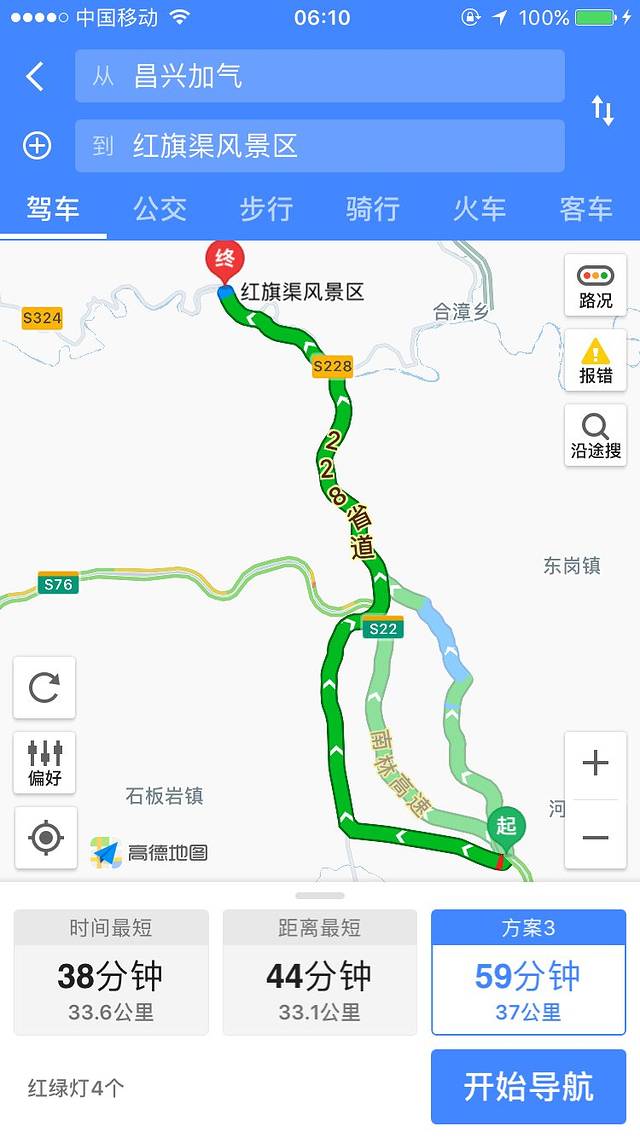Open the 火车 tab
Screen dimensions: 640x1138
pos(479,208)
